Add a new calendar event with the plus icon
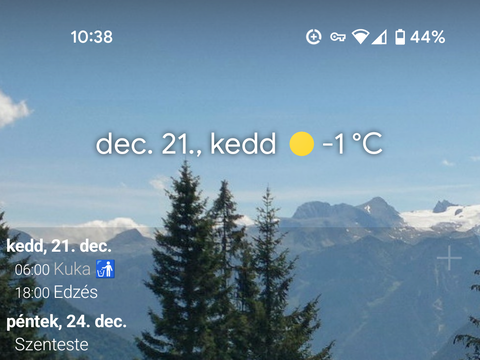This screenshot has height=360, width=480. [x=449, y=258]
